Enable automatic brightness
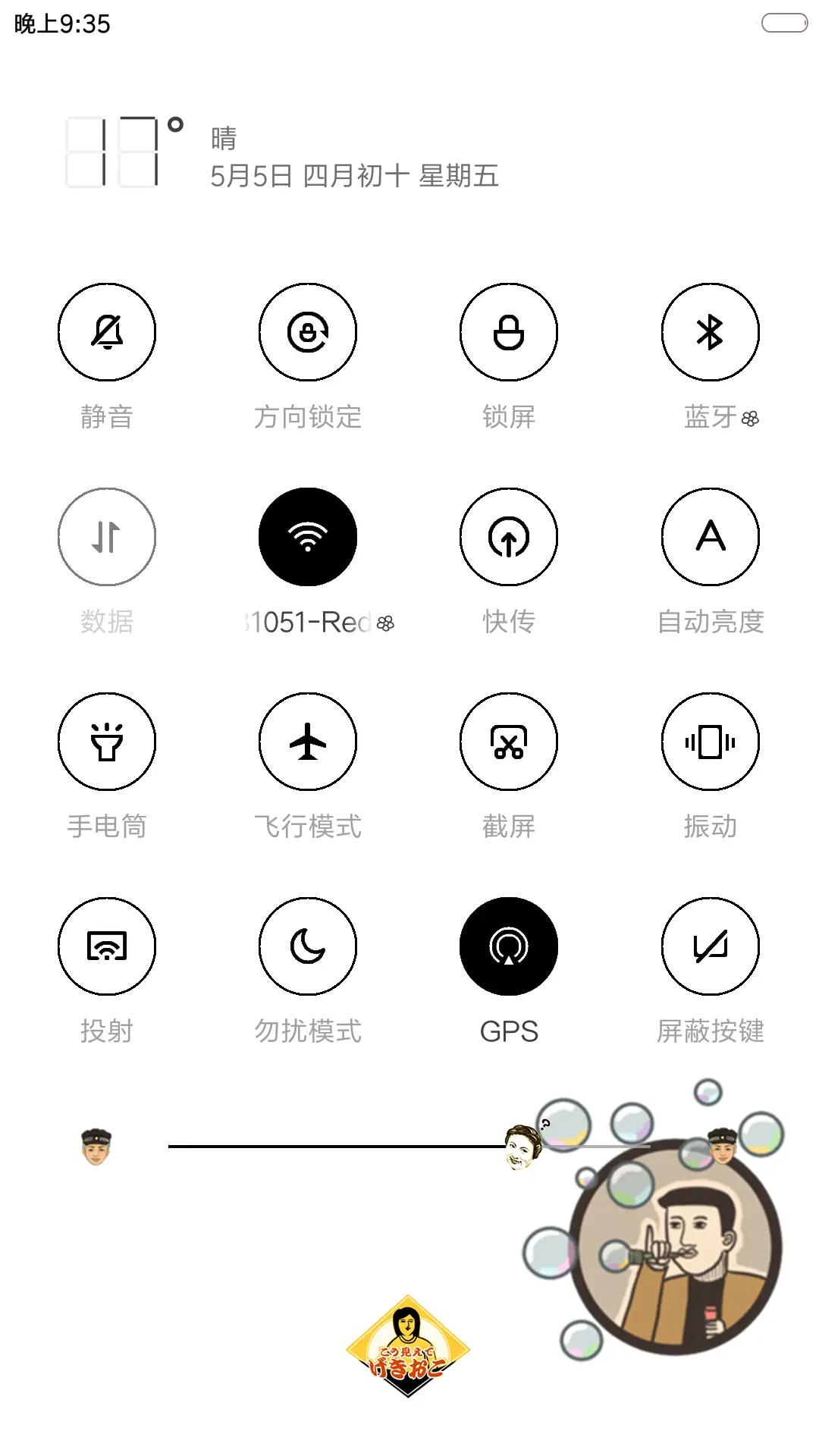819x1456 pixels. click(x=710, y=536)
